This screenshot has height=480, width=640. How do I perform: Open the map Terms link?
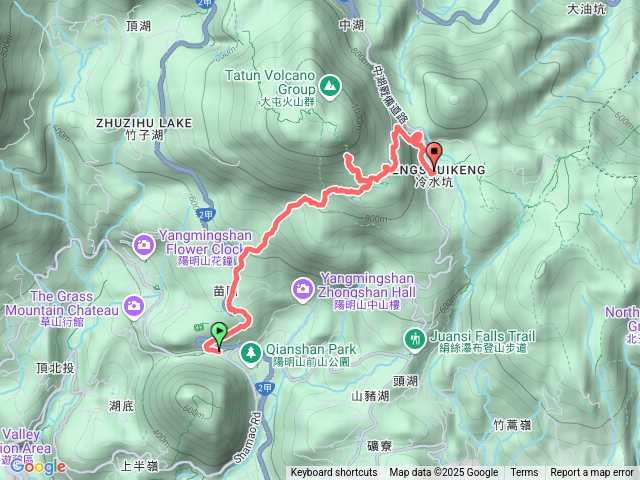(524, 473)
